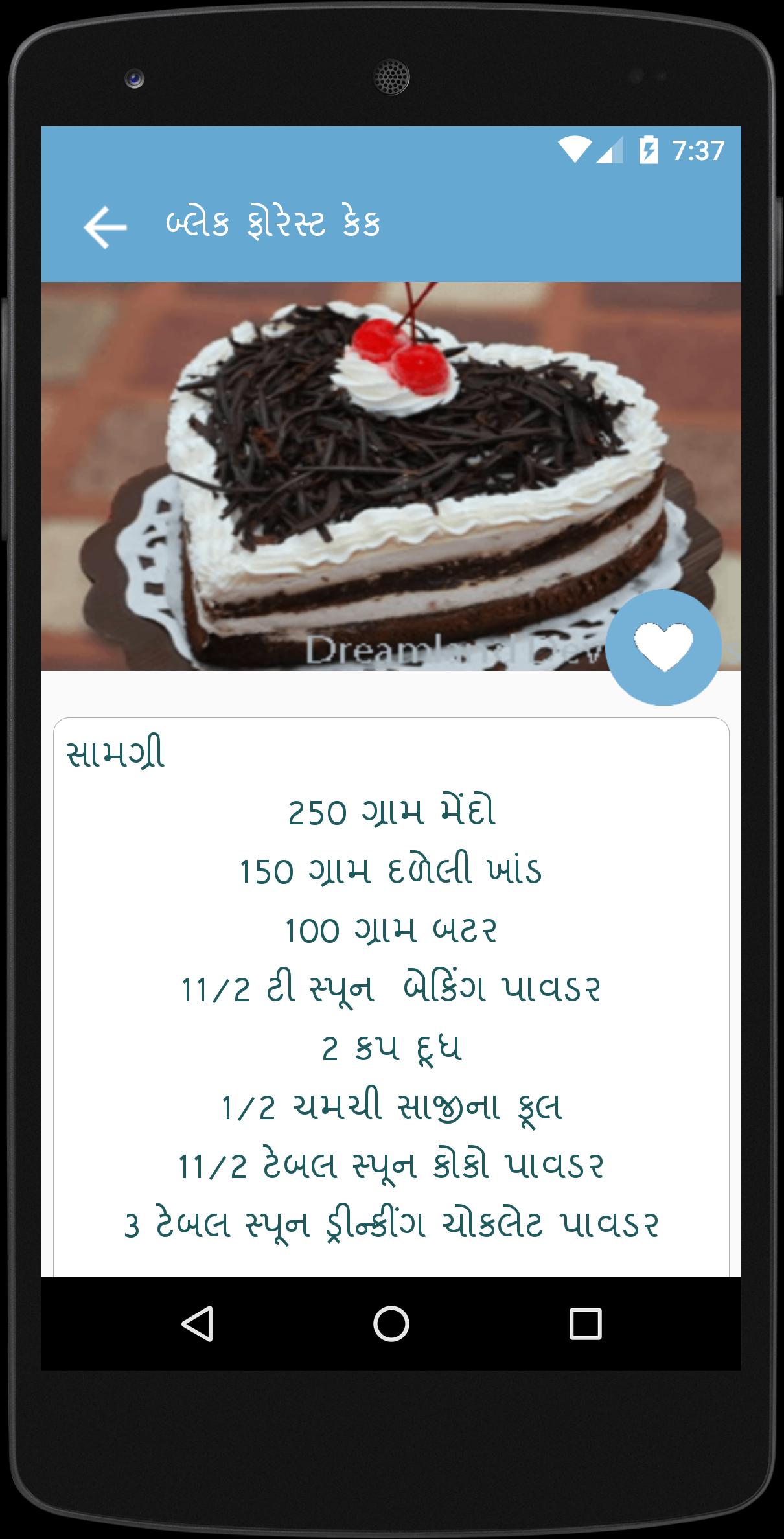Tap the cellular signal icon in the status bar
The width and height of the screenshot is (784, 1539).
[610, 150]
